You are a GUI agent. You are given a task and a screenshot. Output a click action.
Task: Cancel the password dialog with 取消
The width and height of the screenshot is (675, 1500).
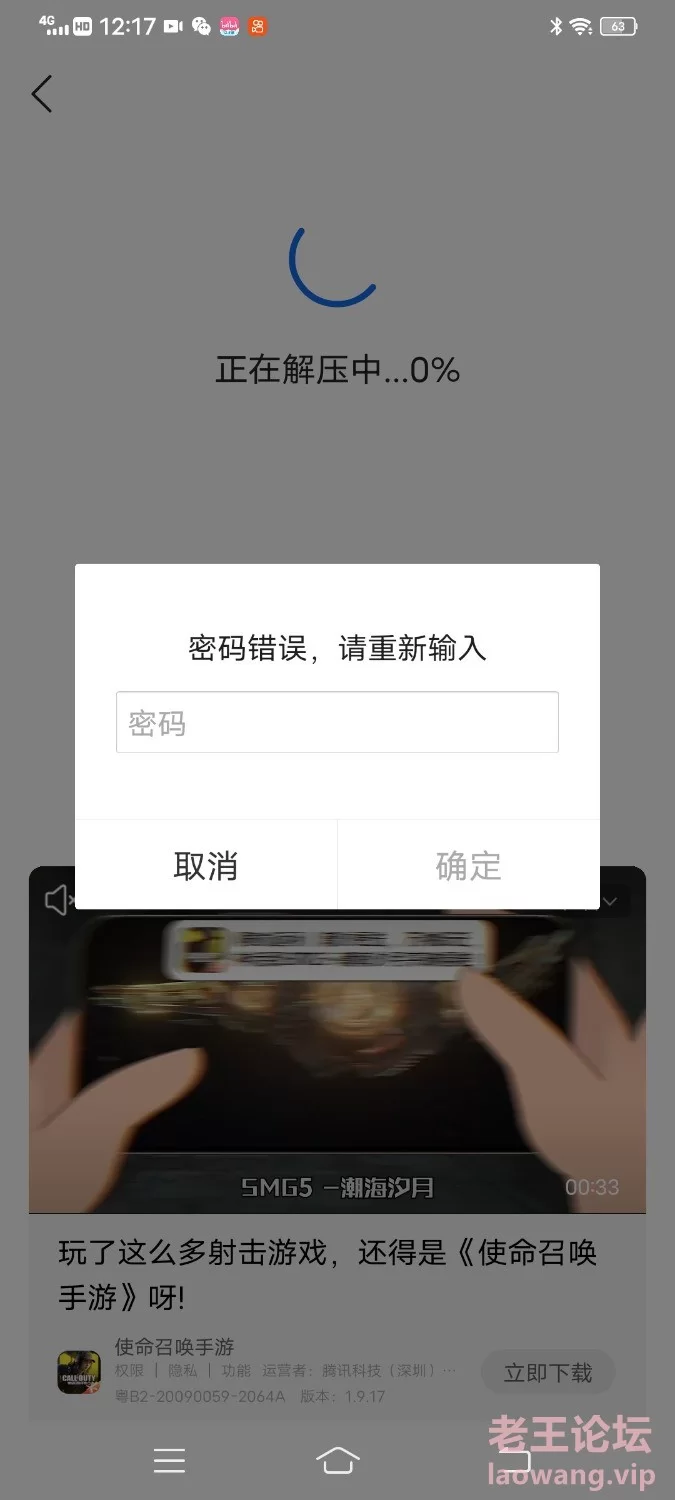[206, 865]
